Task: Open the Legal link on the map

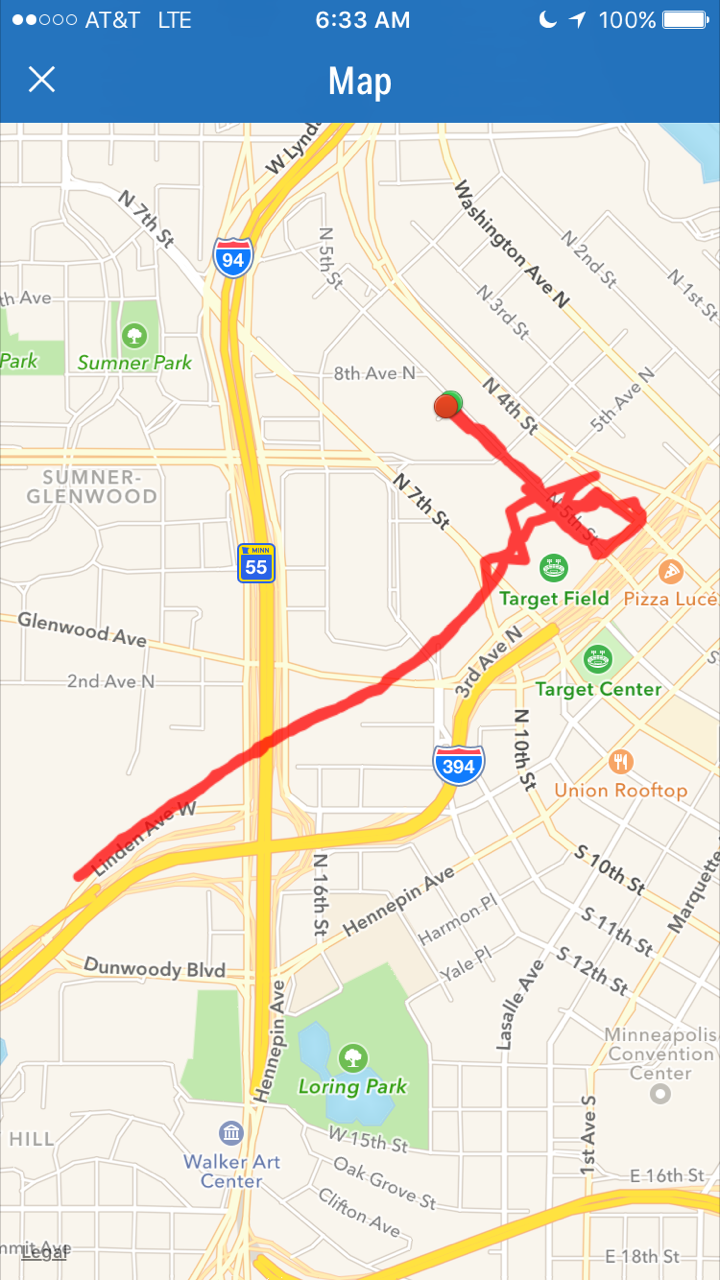Action: pyautogui.click(x=43, y=1251)
